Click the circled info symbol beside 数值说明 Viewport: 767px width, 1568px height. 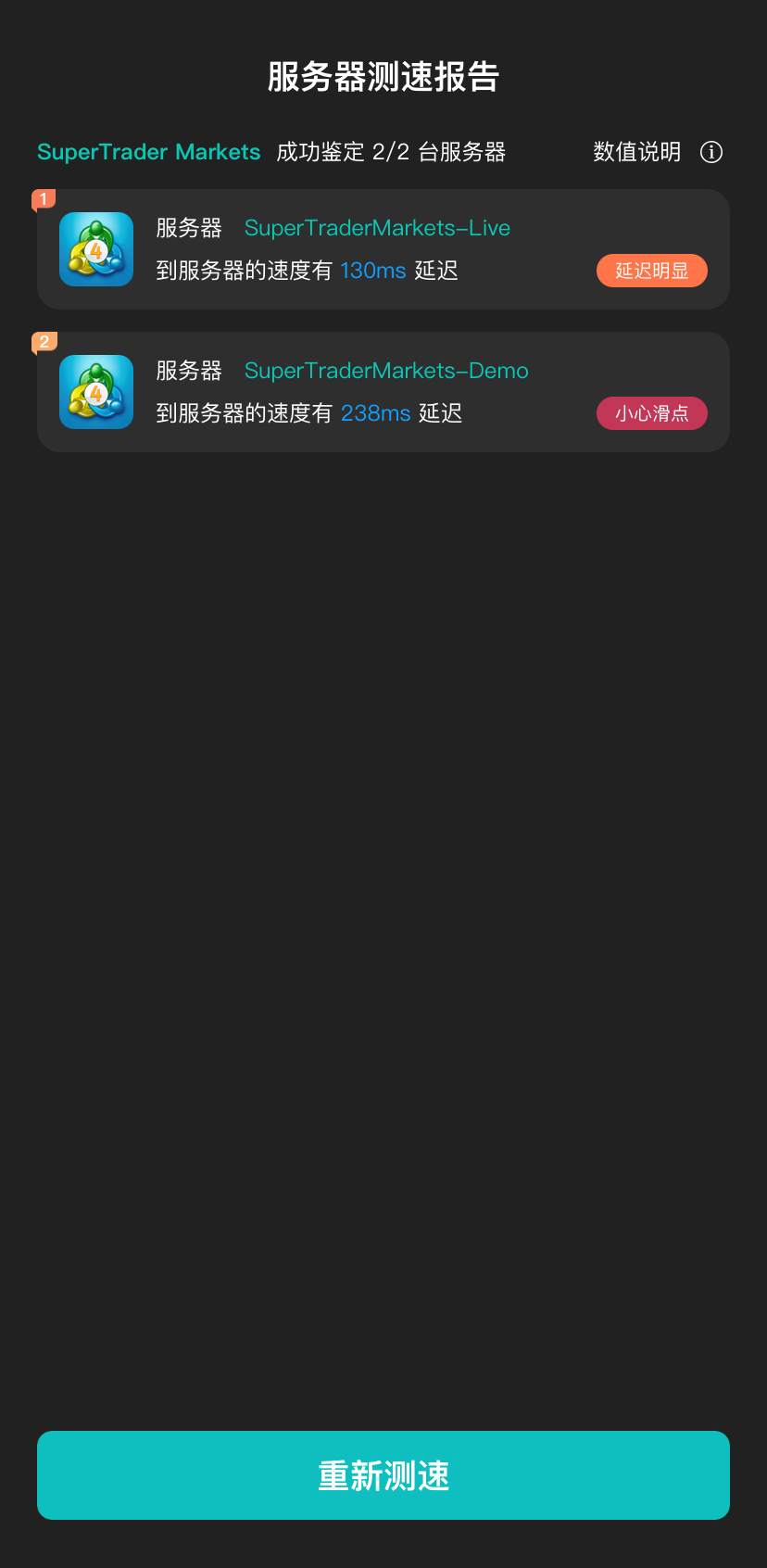pos(710,151)
